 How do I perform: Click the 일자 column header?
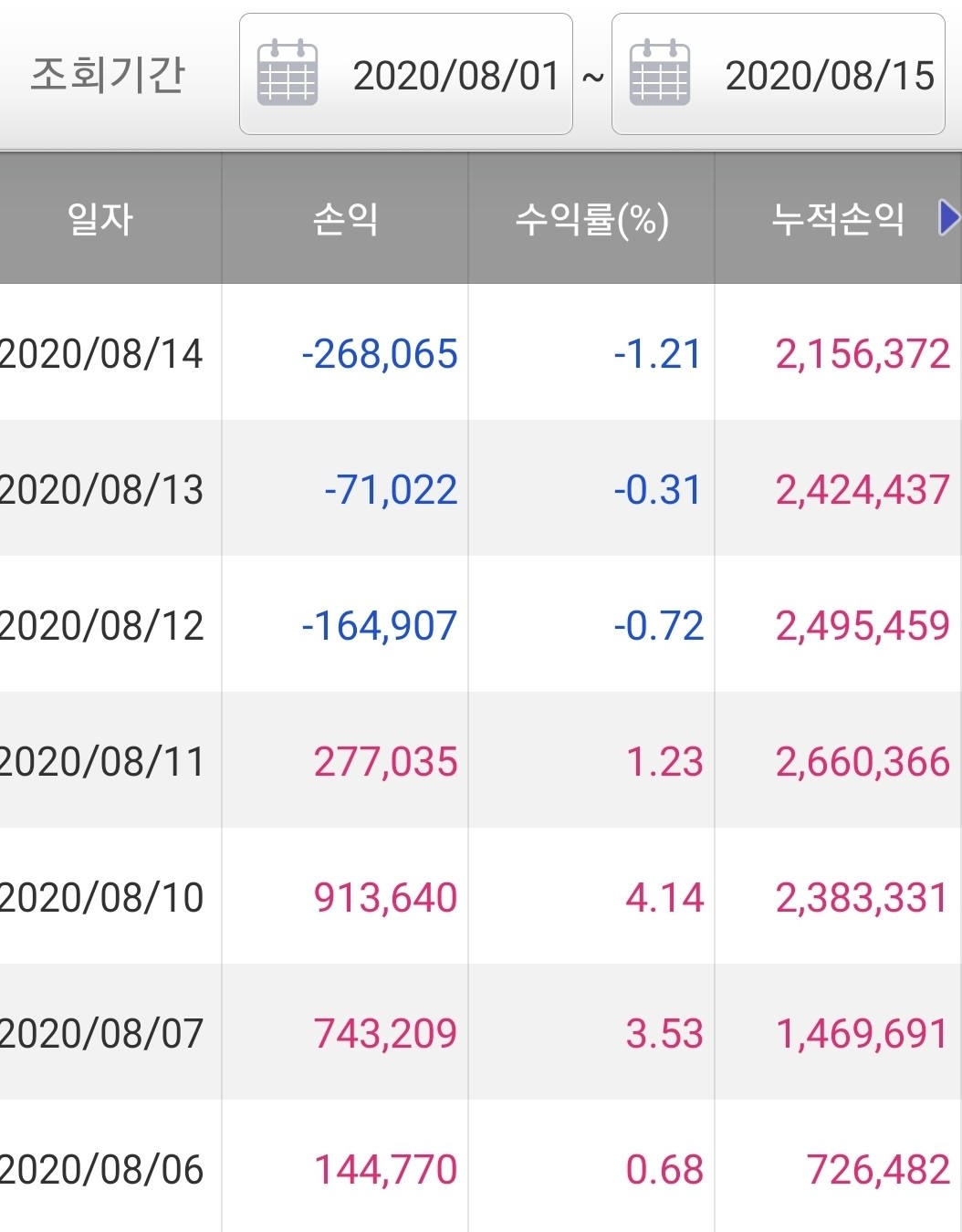tap(99, 219)
